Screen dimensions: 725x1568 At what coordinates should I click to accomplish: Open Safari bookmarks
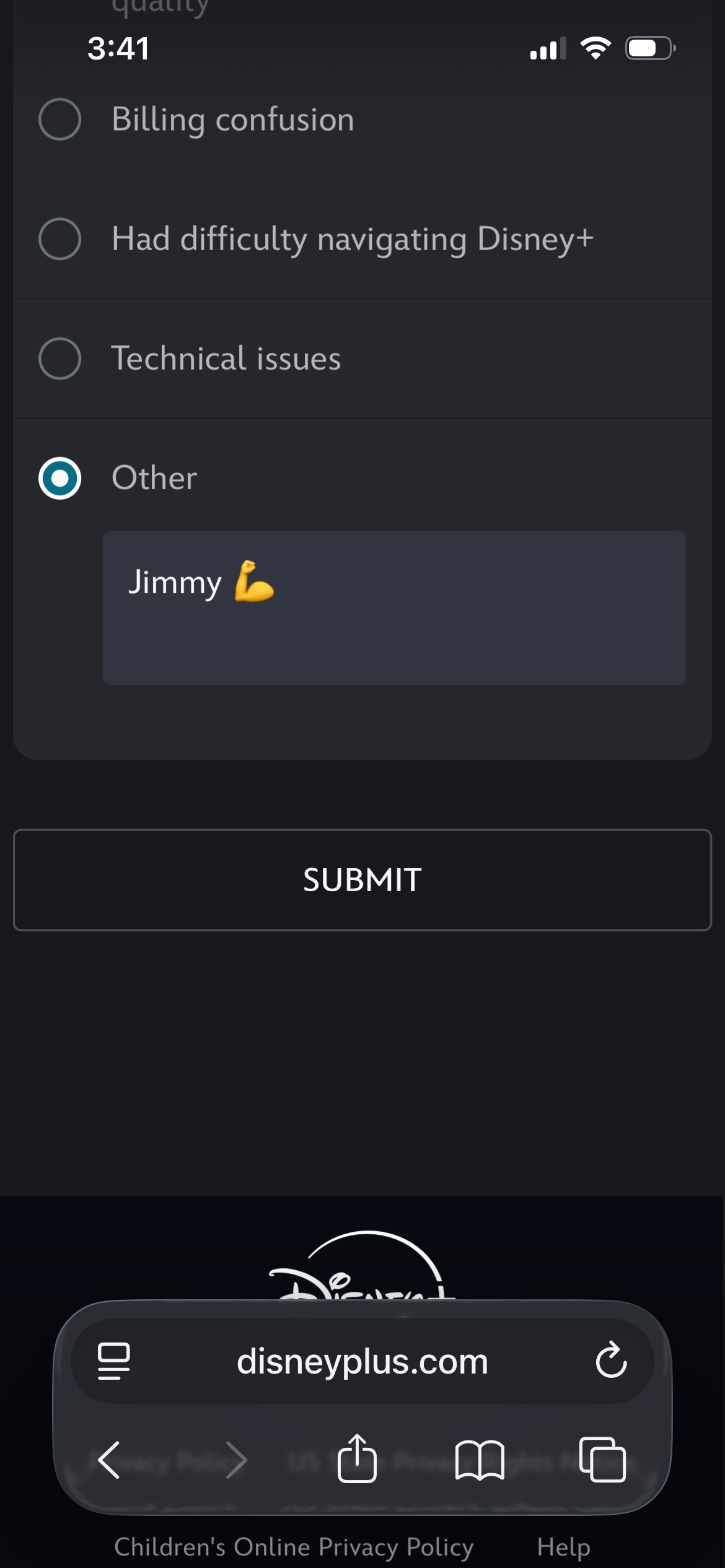click(480, 1460)
